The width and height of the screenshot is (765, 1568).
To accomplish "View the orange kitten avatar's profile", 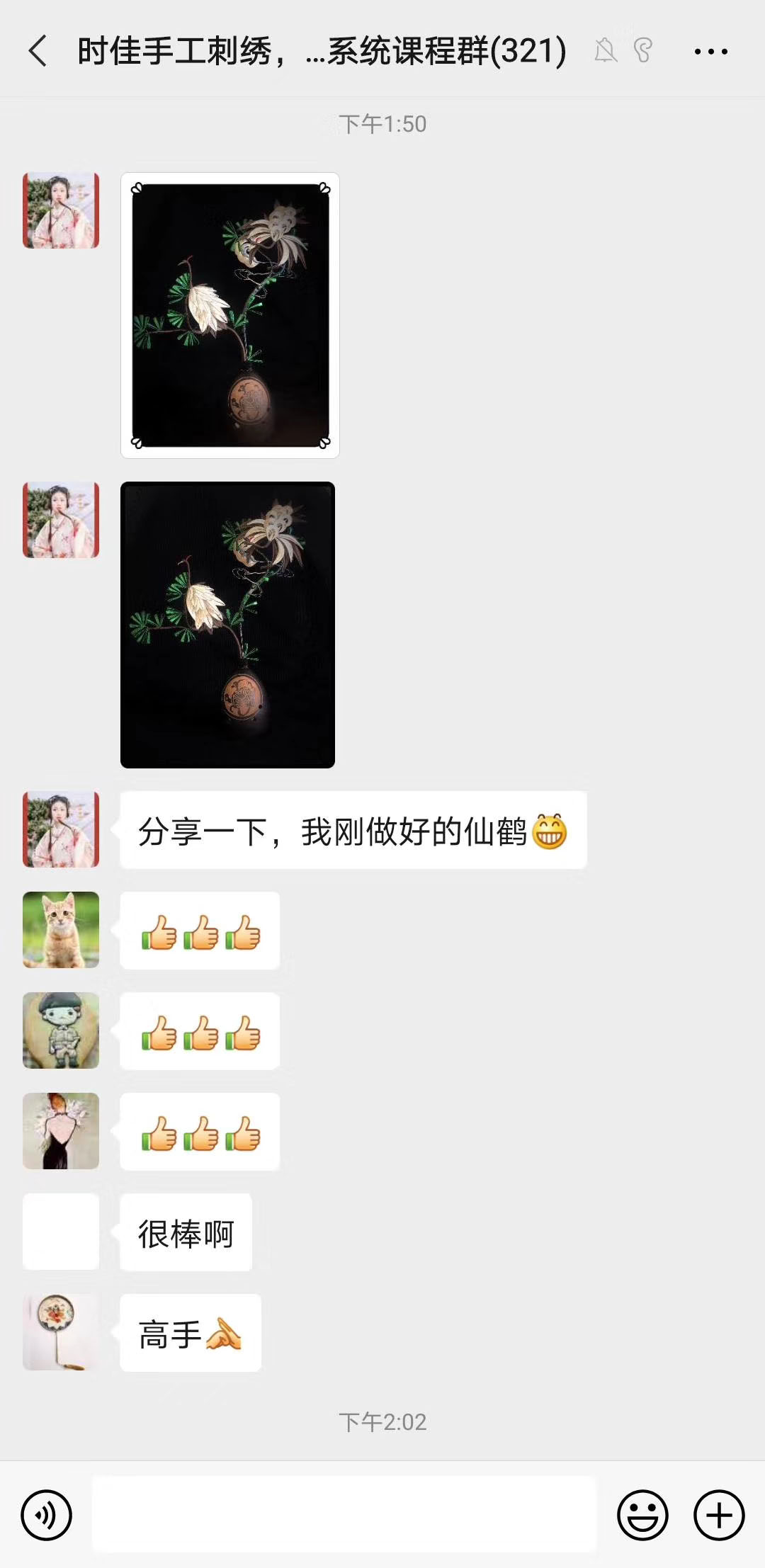I will point(61,930).
